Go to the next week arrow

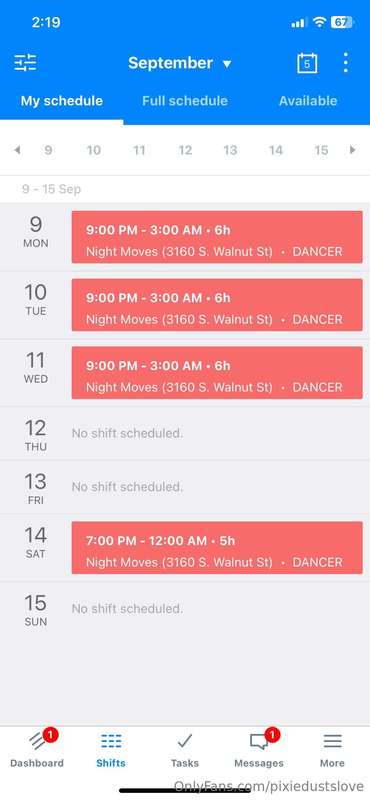pos(352,150)
